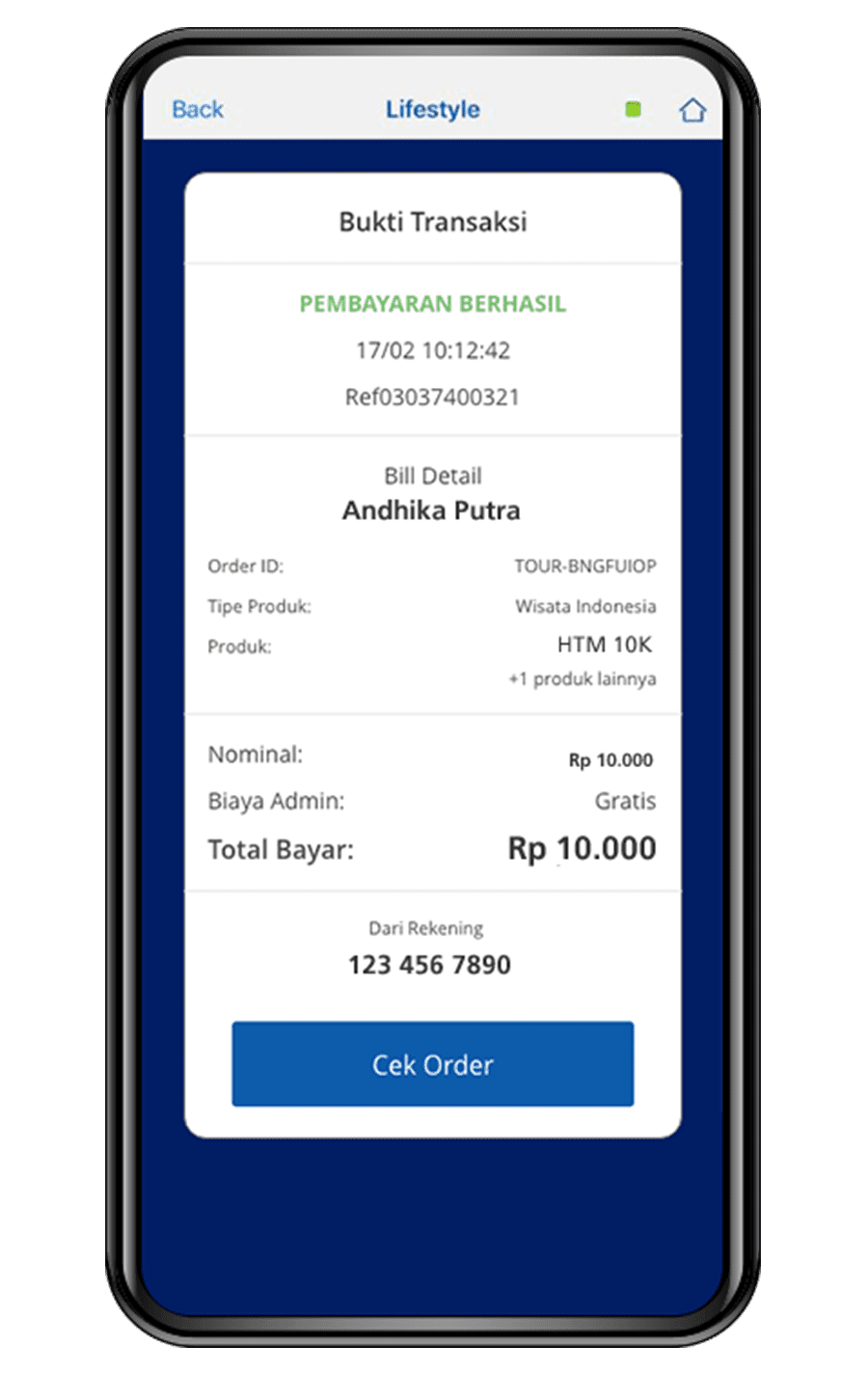The image size is (868, 1375).
Task: Go back using the Back link
Action: coord(198,109)
